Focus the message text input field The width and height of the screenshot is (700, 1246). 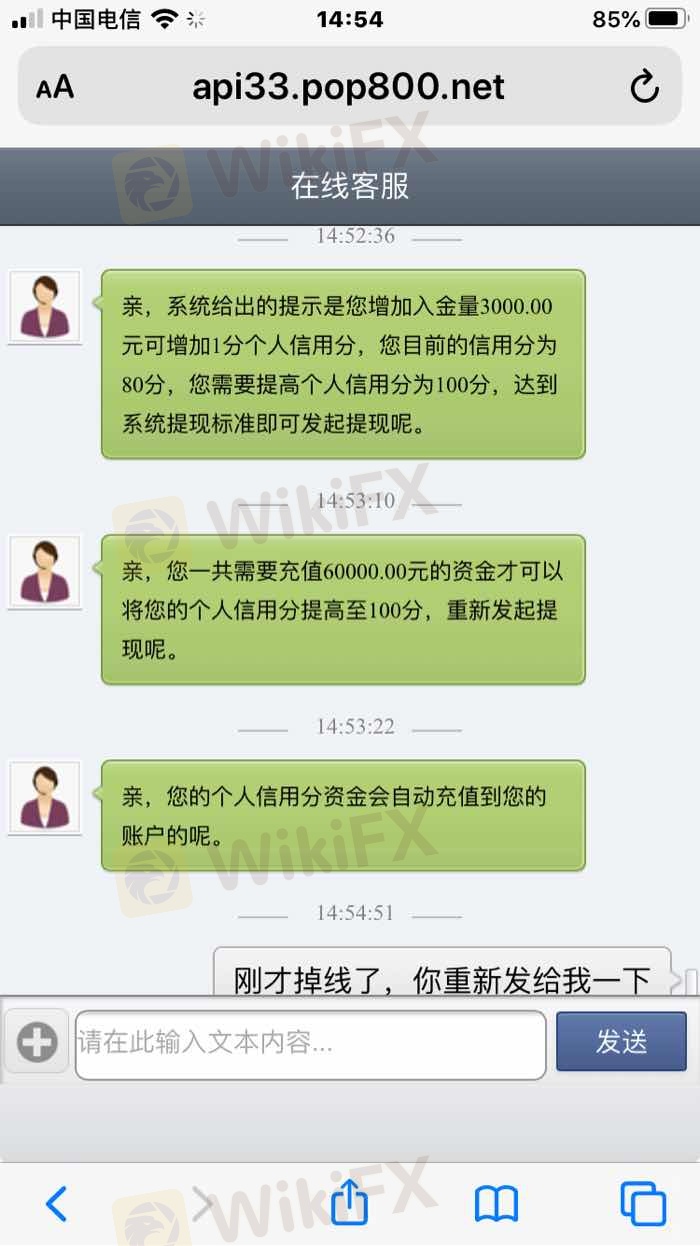click(x=310, y=1045)
